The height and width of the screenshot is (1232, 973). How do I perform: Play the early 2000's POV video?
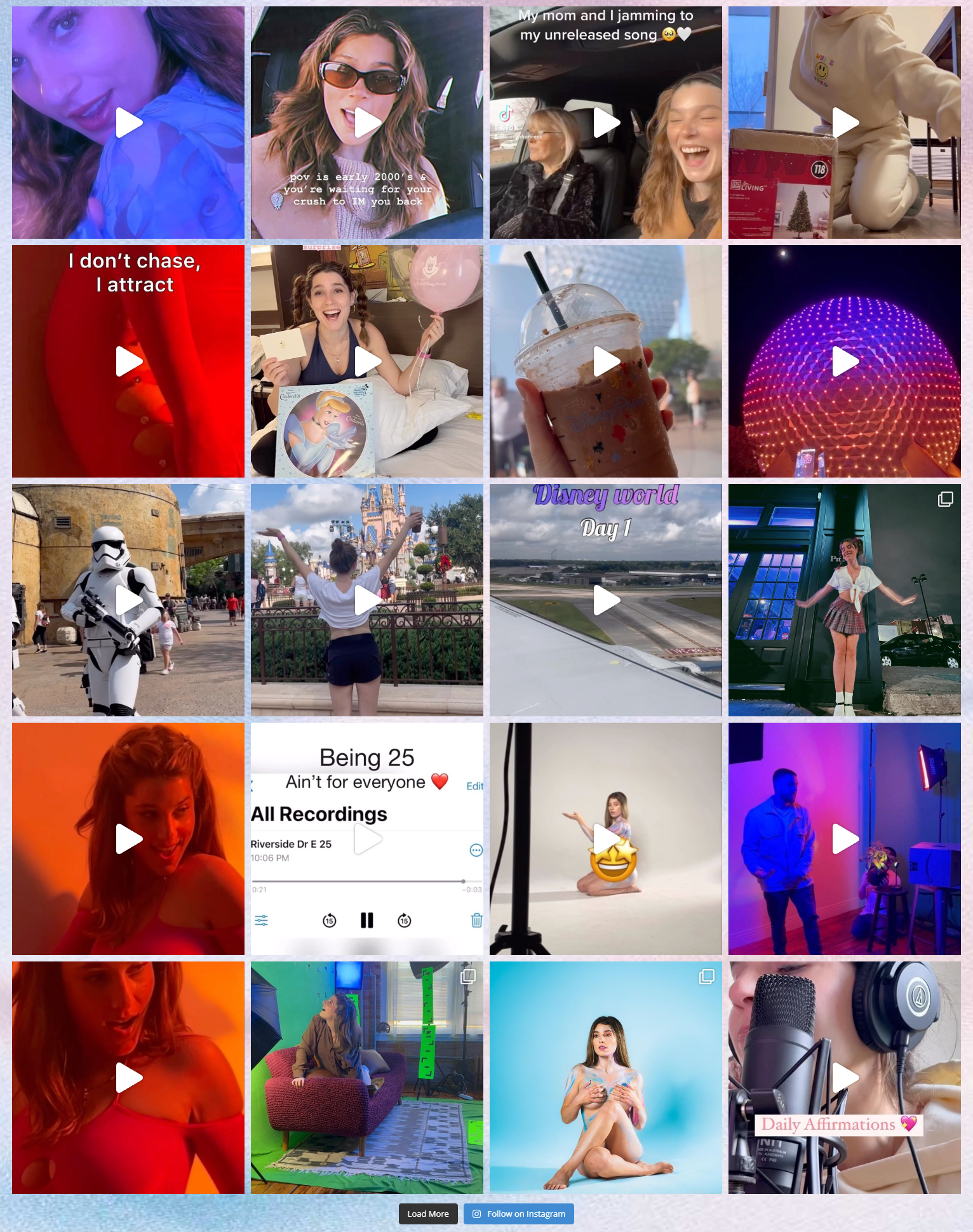click(367, 123)
